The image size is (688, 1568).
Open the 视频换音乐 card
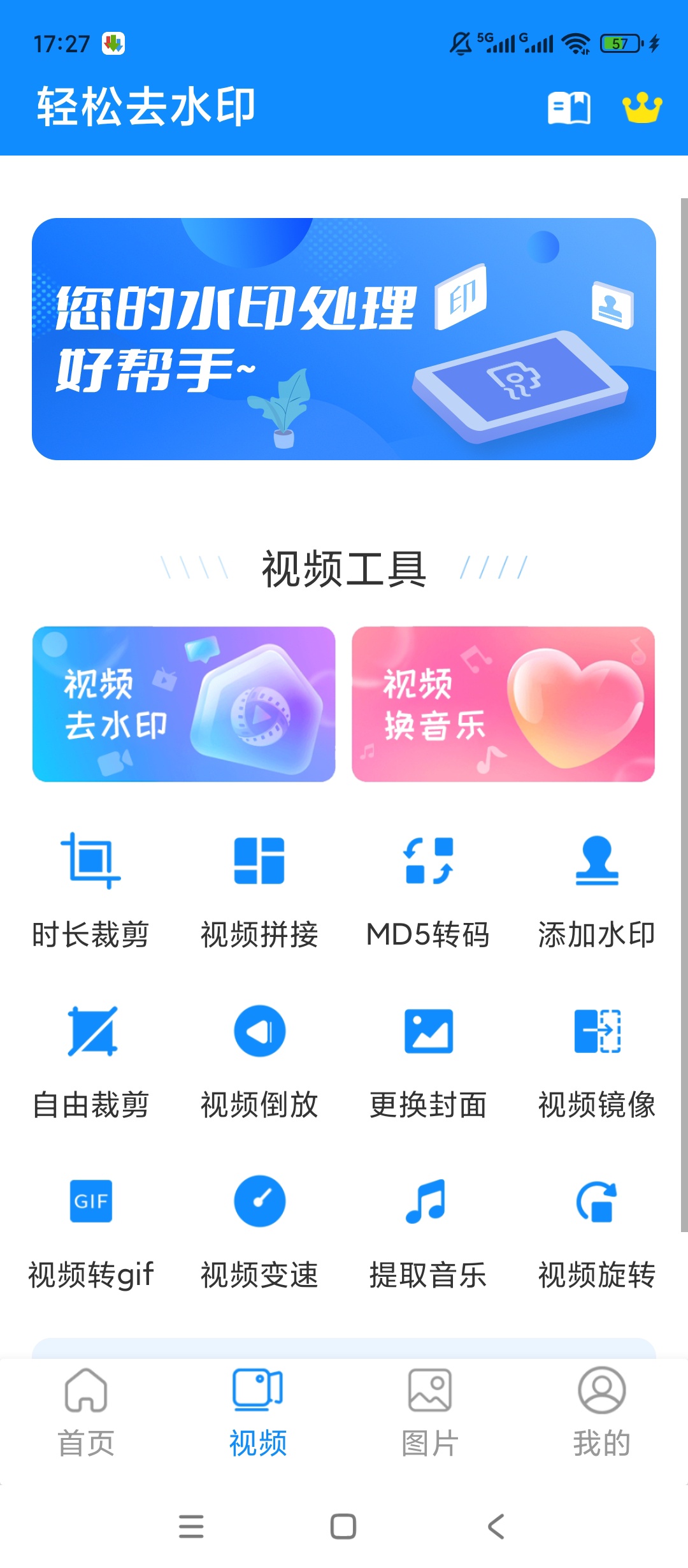[503, 704]
